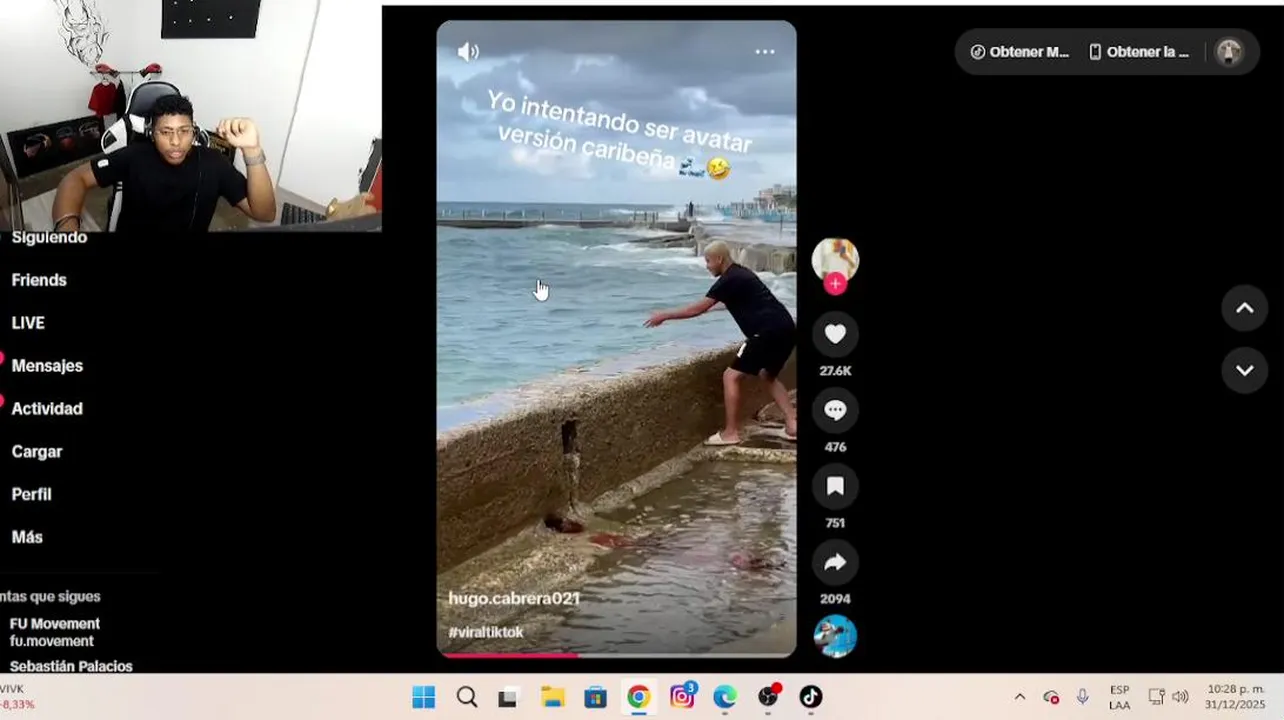Open the spinning sound disc

click(835, 635)
